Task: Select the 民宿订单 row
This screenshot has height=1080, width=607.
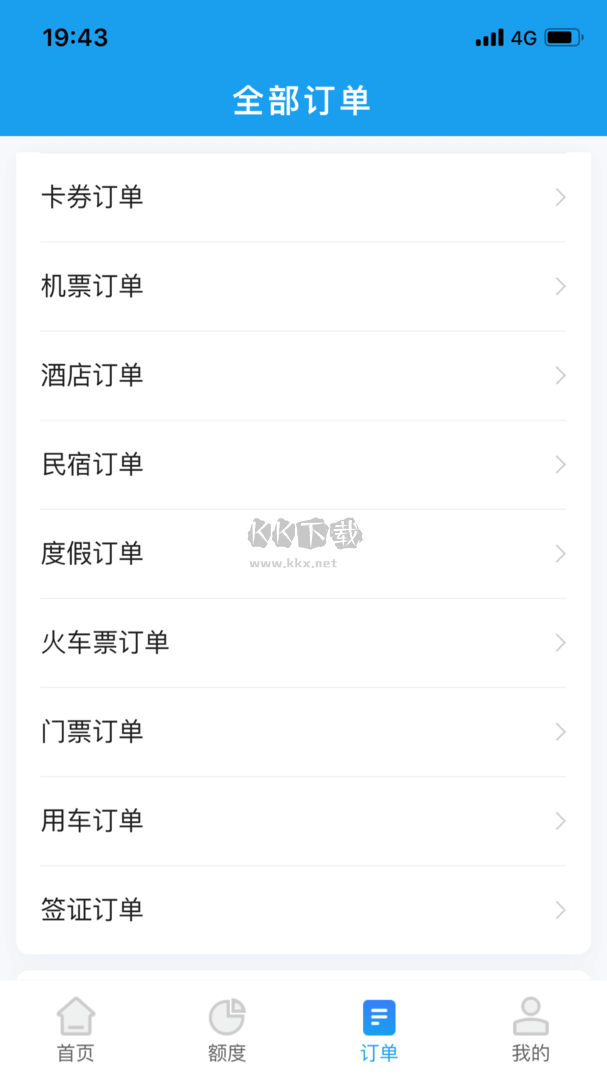Action: 303,464
